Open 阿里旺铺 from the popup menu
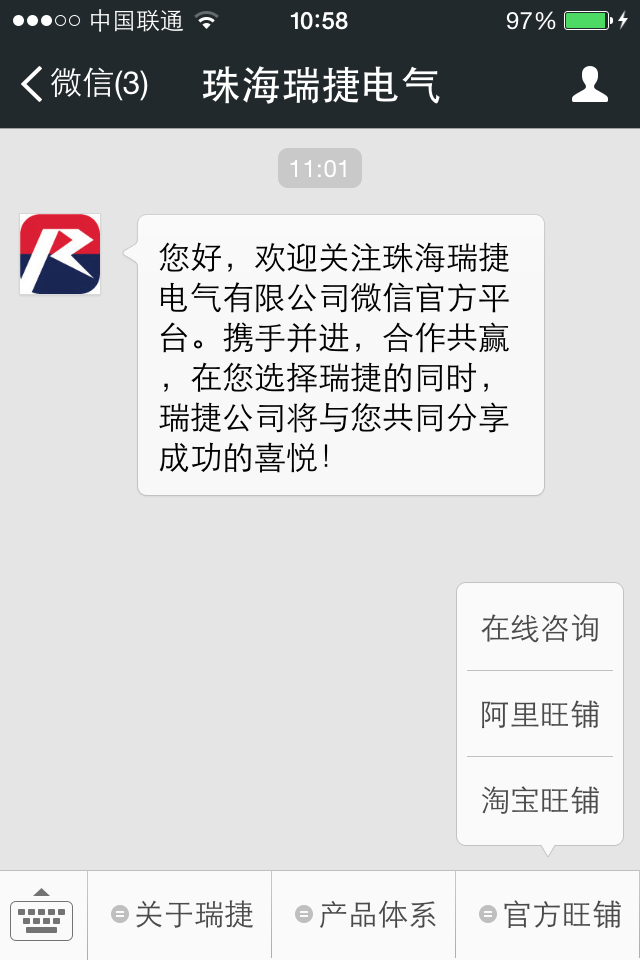 pyautogui.click(x=540, y=714)
